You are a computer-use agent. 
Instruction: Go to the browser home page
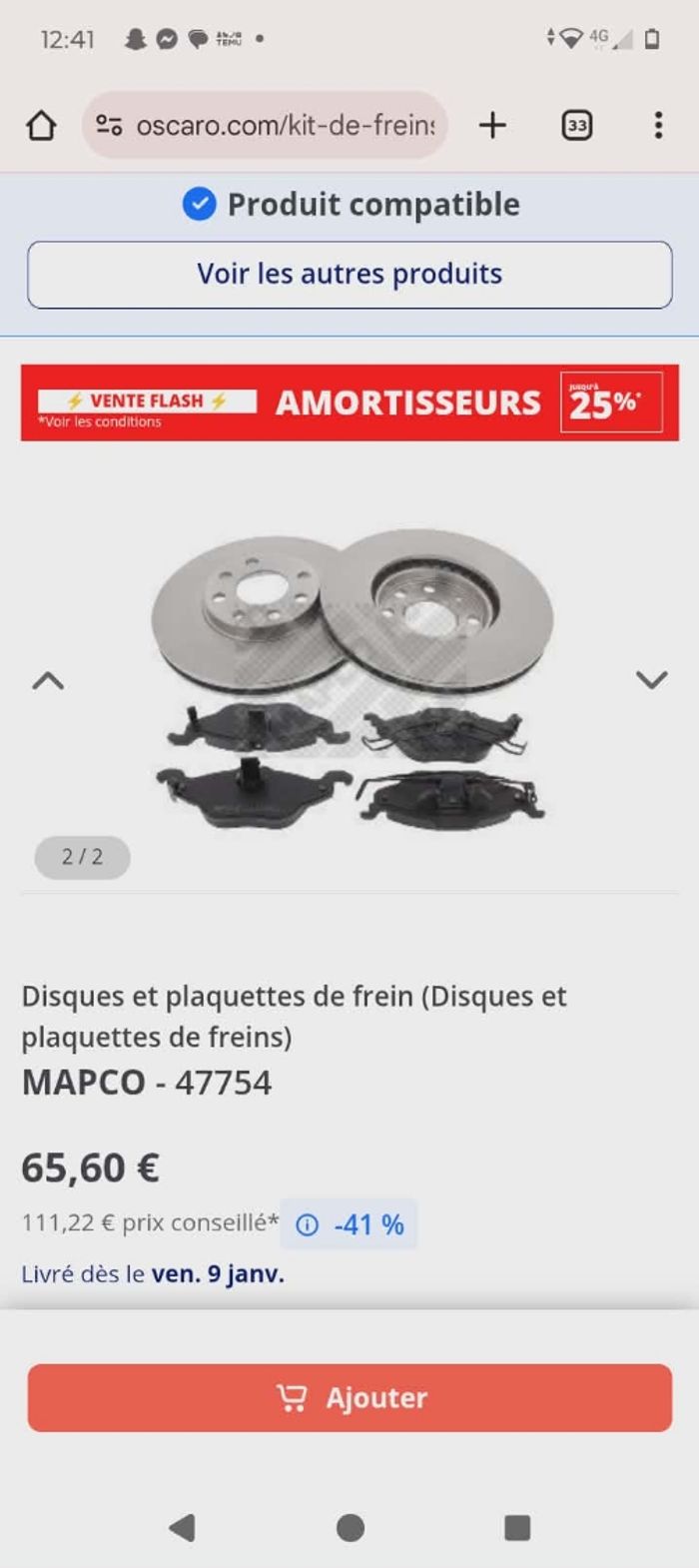(x=41, y=126)
